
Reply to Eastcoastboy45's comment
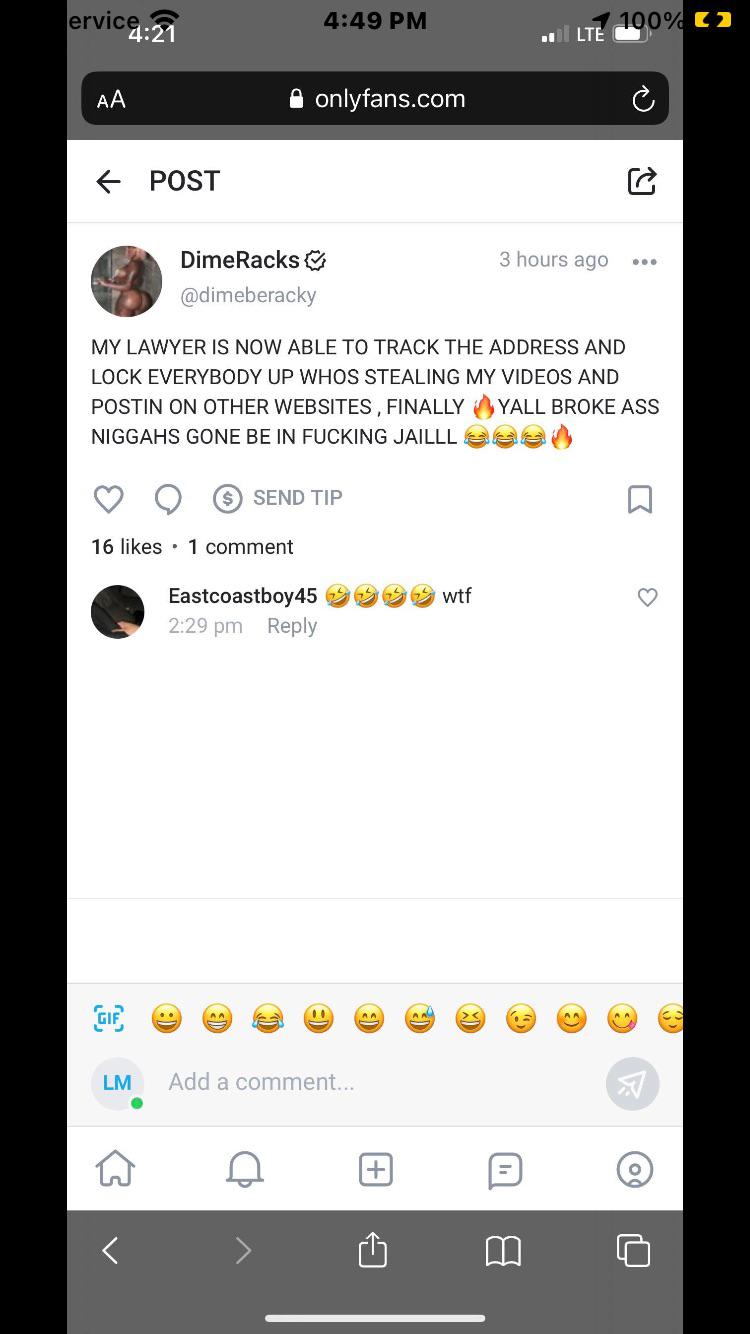tap(292, 626)
